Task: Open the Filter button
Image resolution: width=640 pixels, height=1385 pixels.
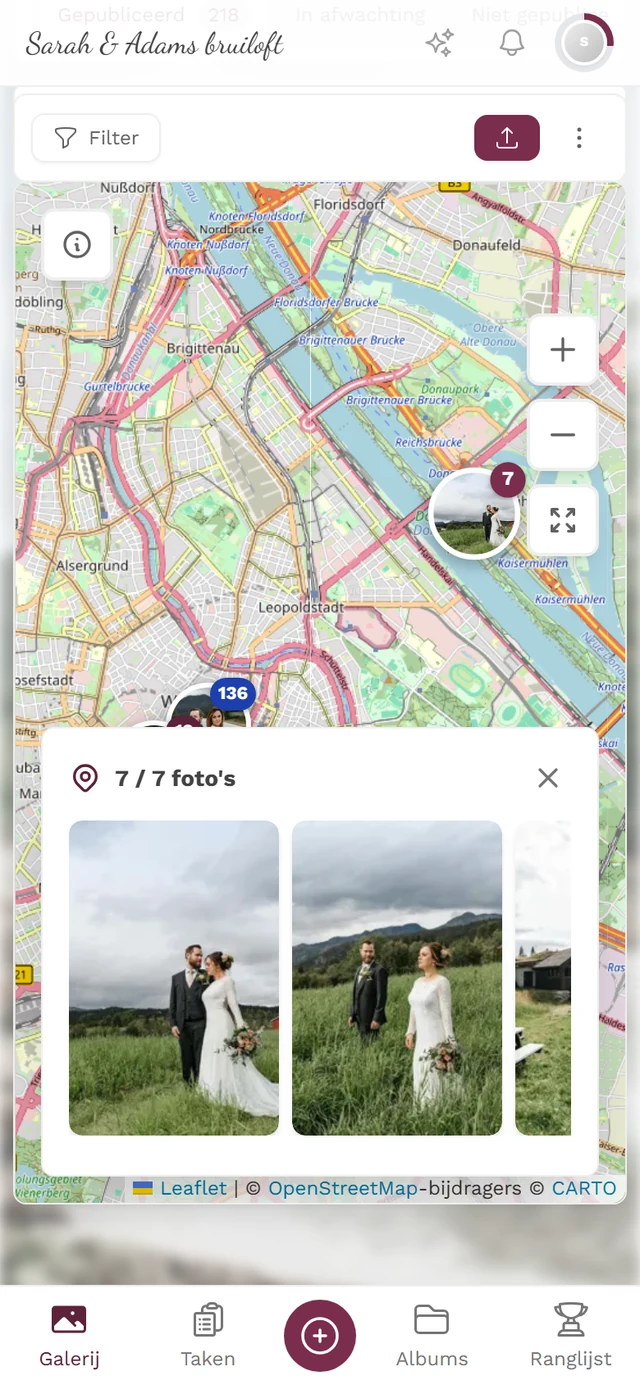Action: click(96, 138)
